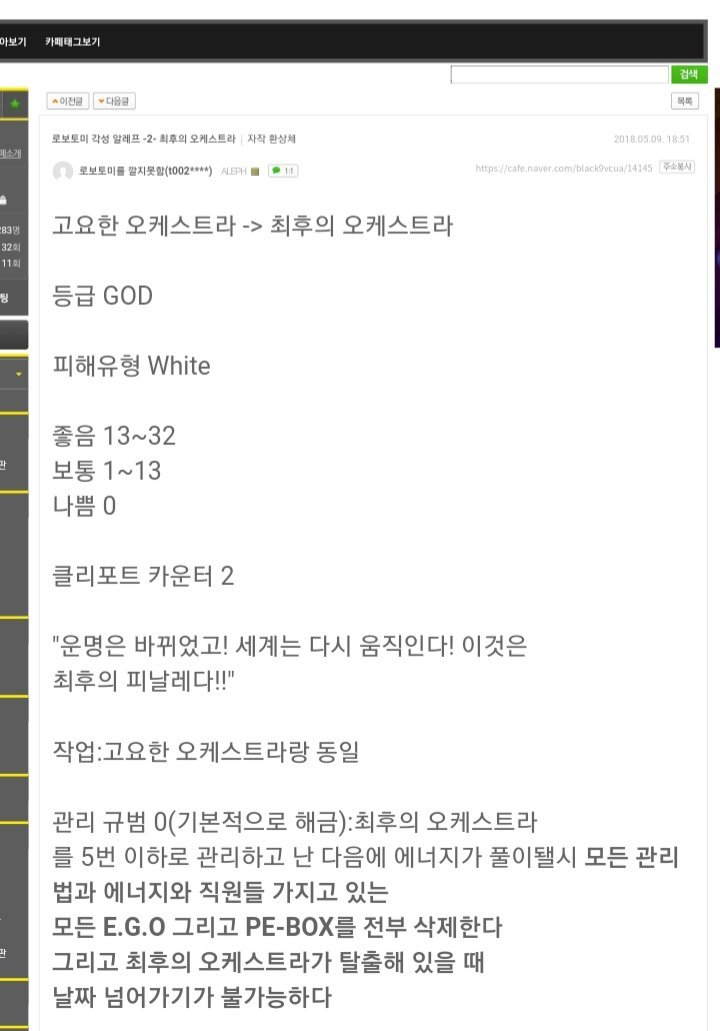Screen dimensions: 720x1031
Task: Return to the post list via 목록
Action: pyautogui.click(x=685, y=101)
